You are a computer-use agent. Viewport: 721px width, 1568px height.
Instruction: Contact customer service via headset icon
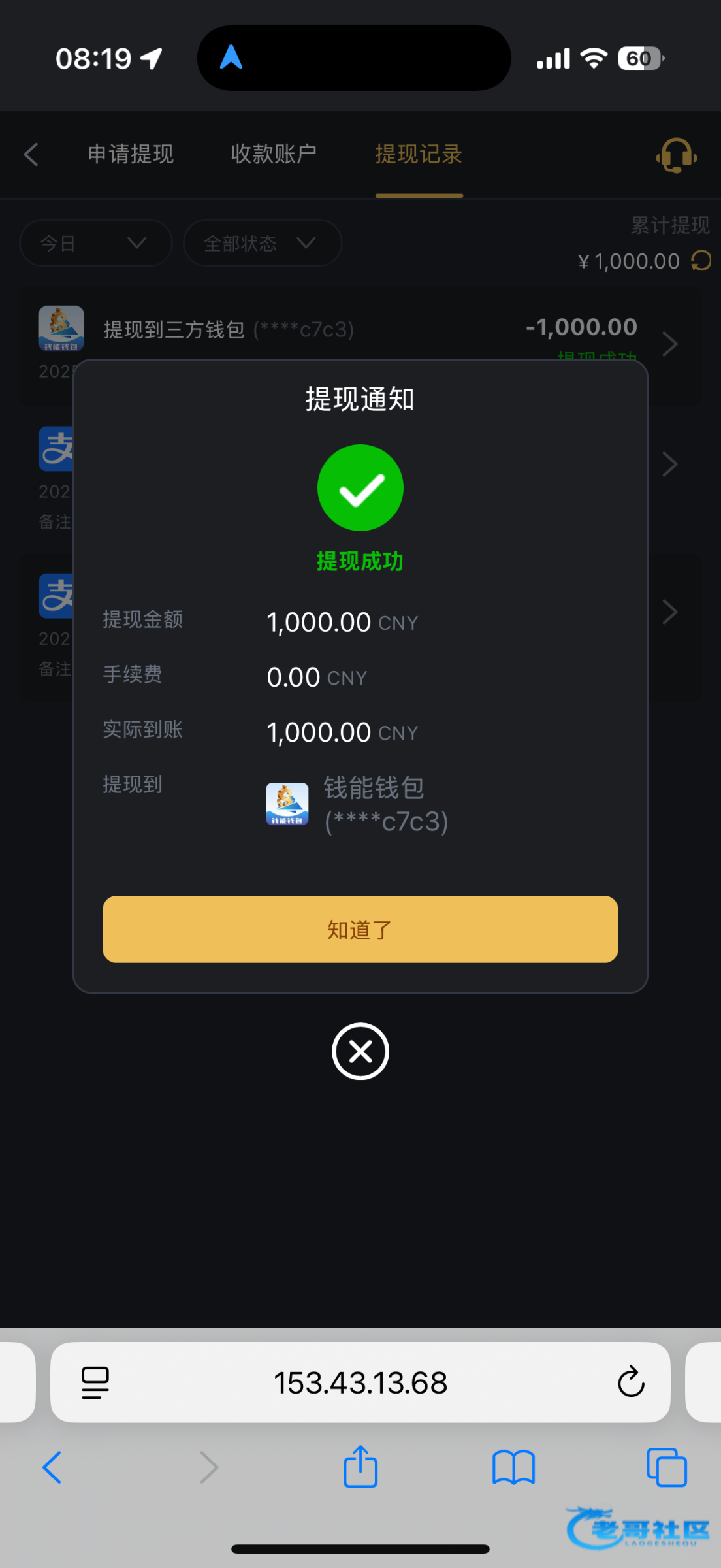[x=676, y=155]
